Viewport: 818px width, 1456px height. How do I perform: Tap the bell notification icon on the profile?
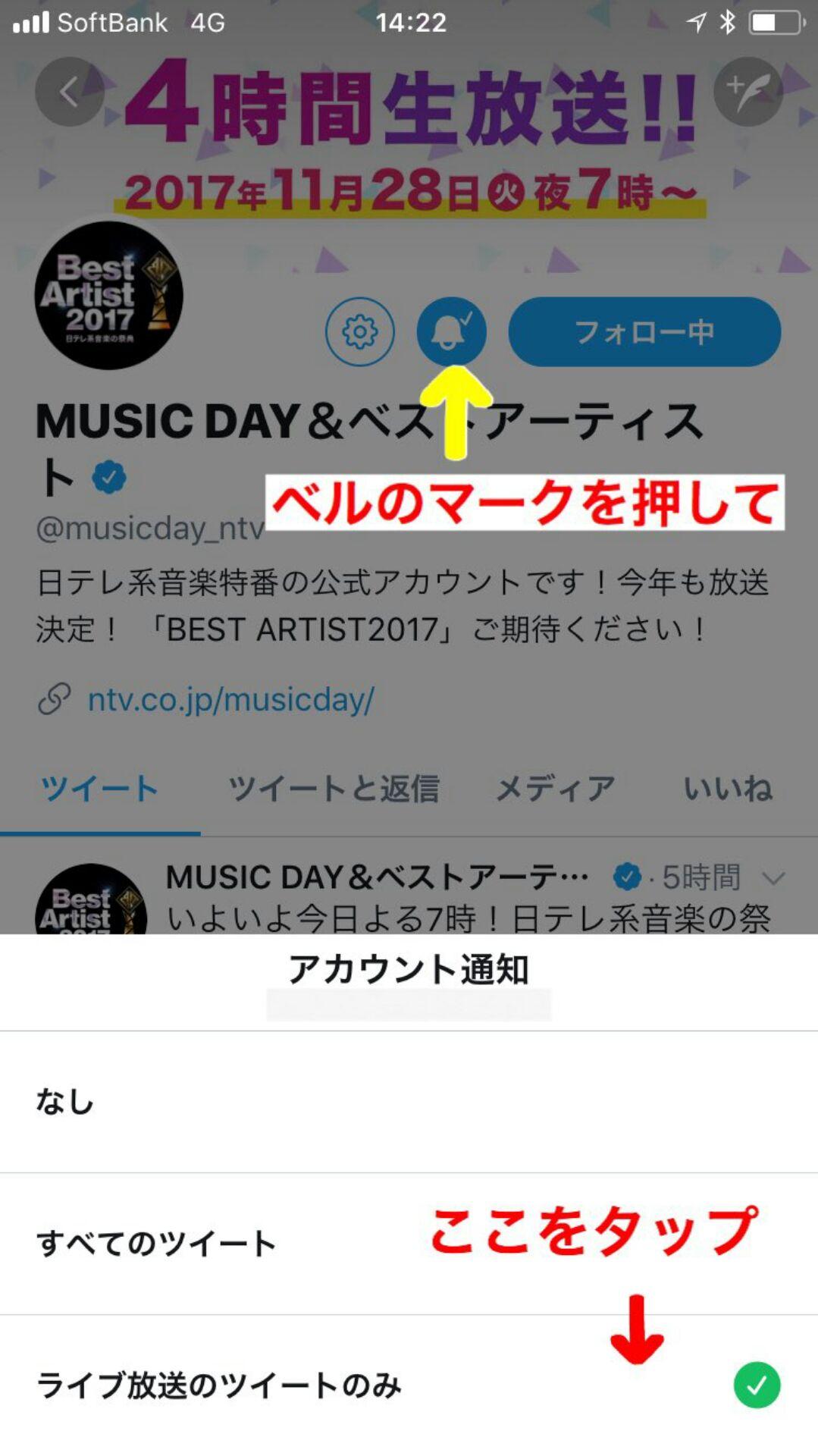tap(451, 331)
